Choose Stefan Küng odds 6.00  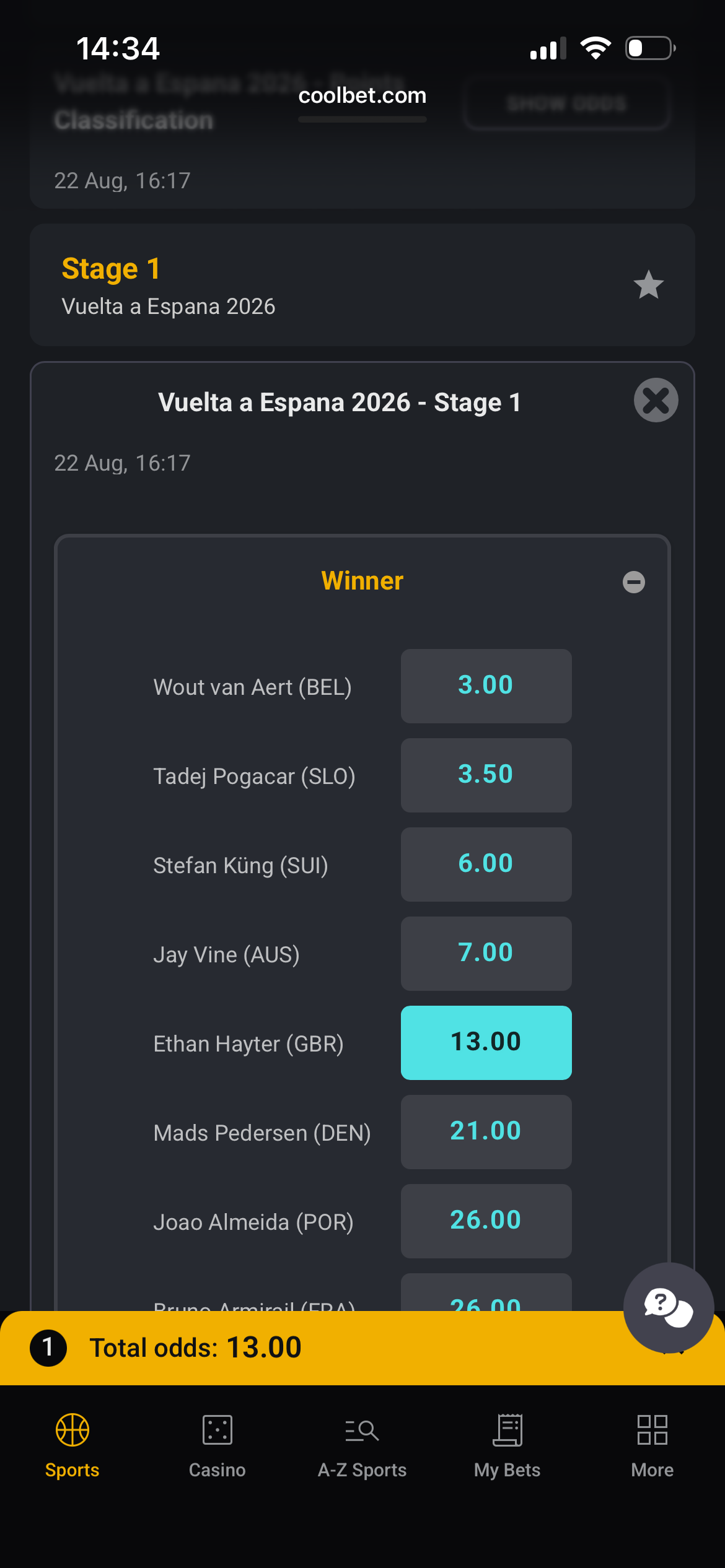pos(486,864)
